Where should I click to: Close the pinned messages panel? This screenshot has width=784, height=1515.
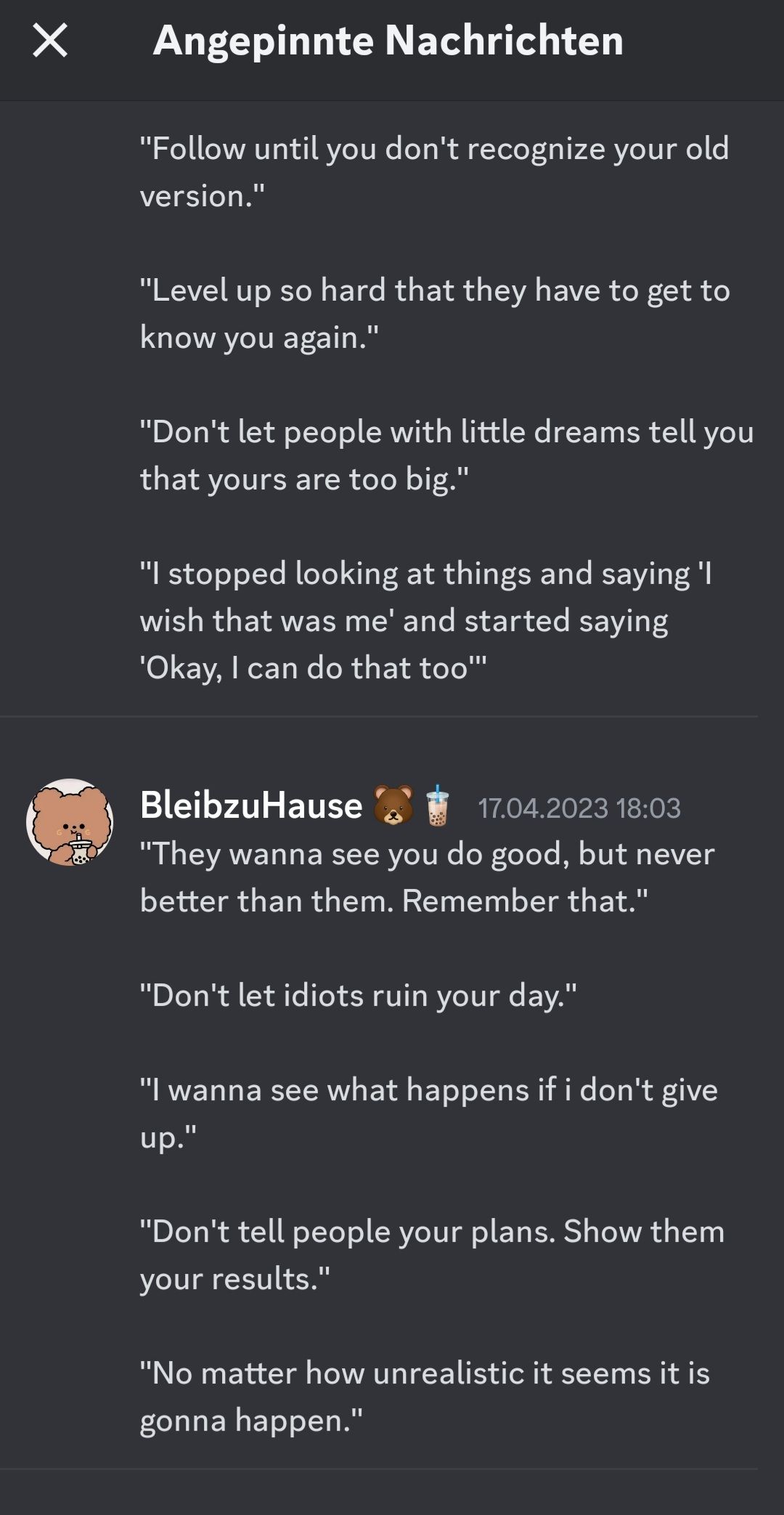coord(50,40)
